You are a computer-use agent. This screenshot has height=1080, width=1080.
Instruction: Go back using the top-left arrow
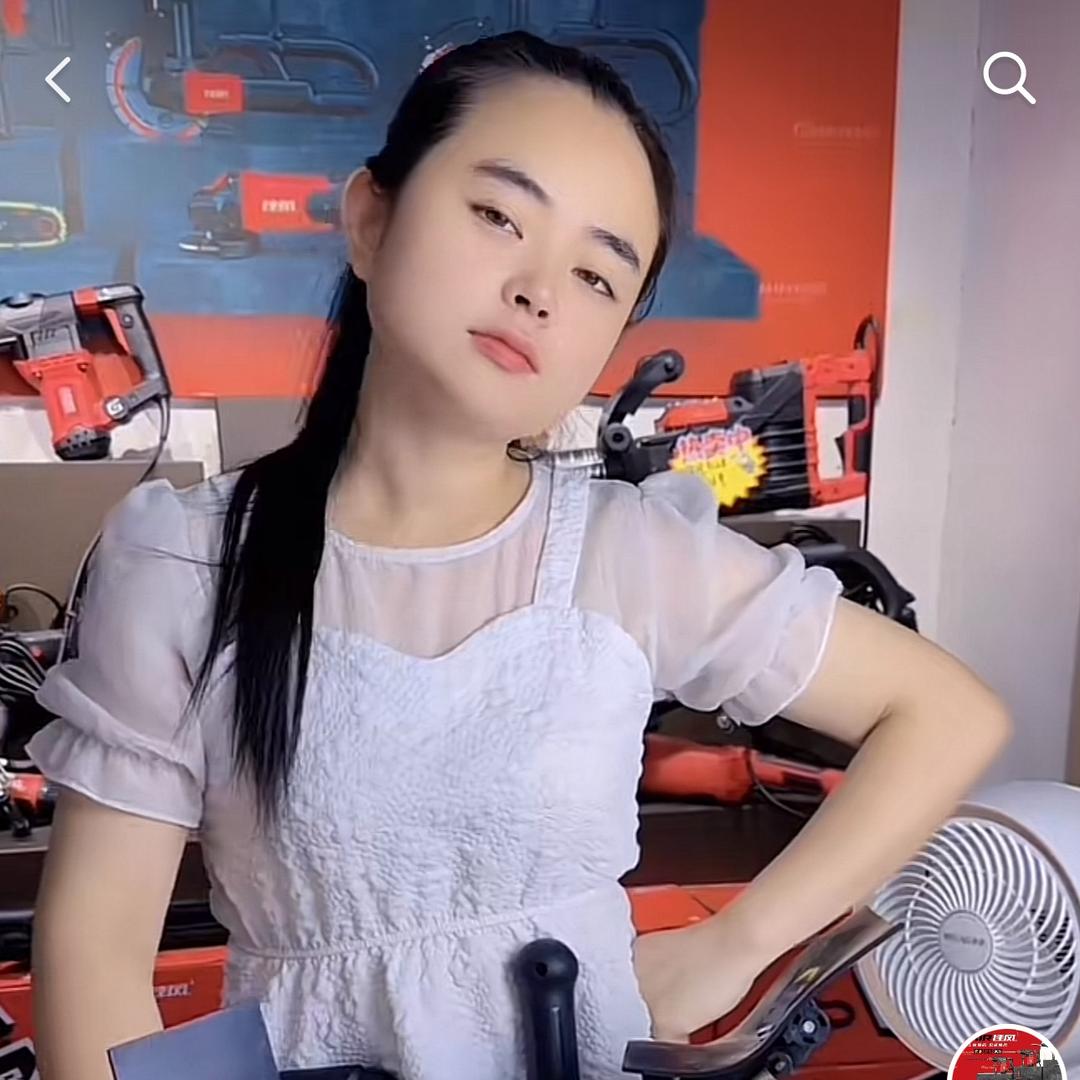[58, 79]
